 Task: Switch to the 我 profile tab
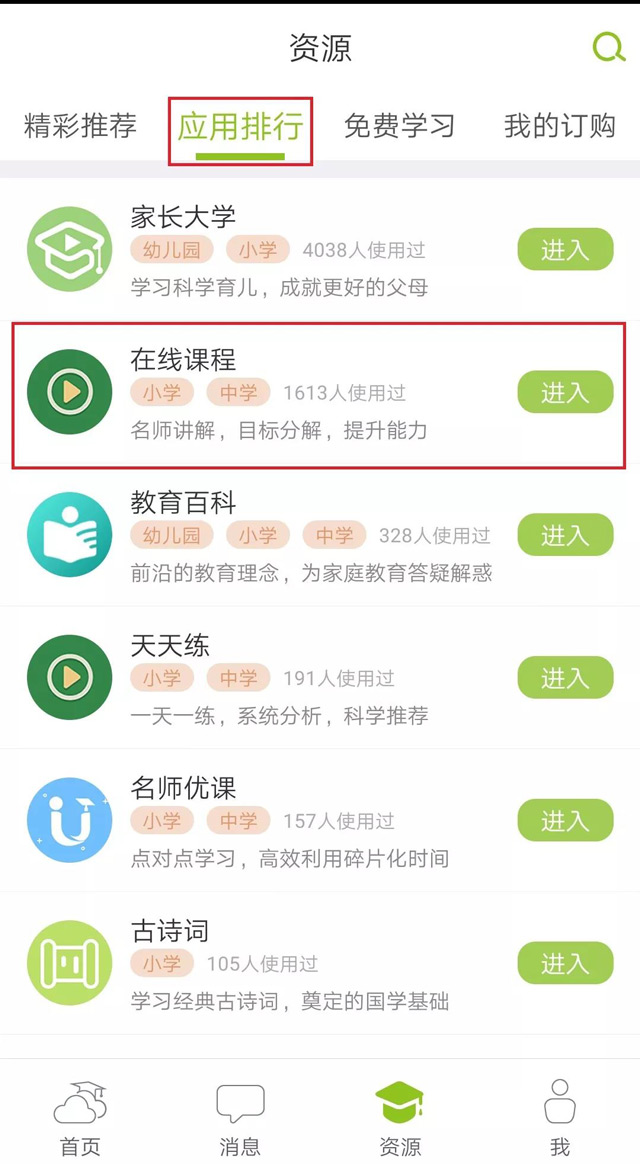click(559, 1118)
